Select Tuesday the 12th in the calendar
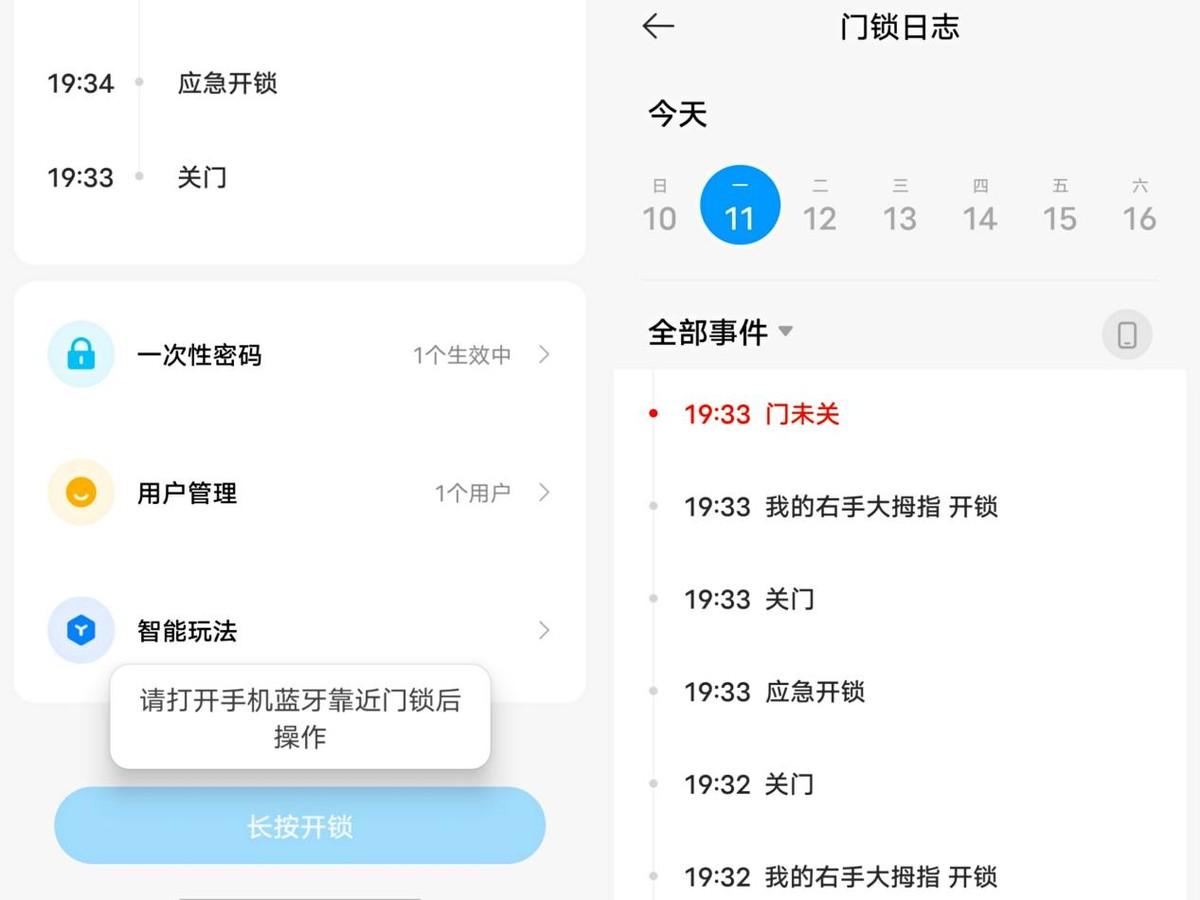The image size is (1200, 900). (820, 206)
